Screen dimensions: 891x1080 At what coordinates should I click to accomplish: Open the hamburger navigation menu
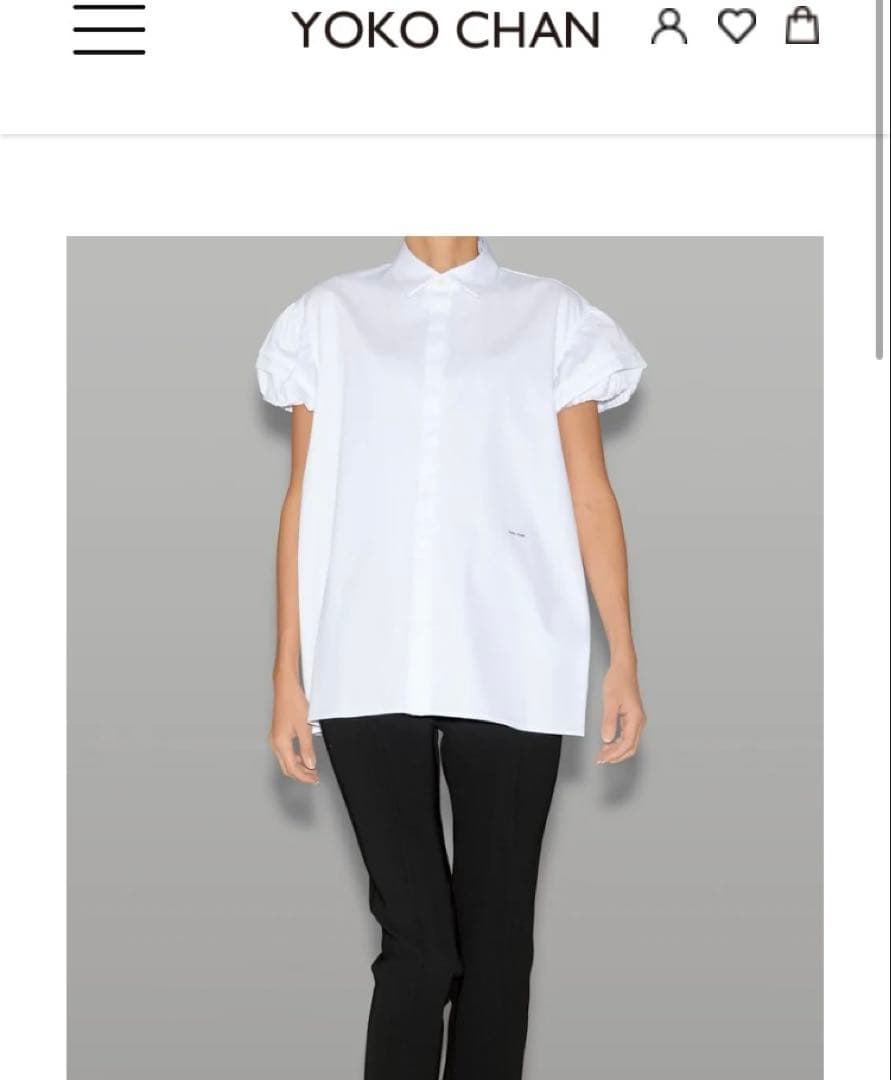coord(109,29)
